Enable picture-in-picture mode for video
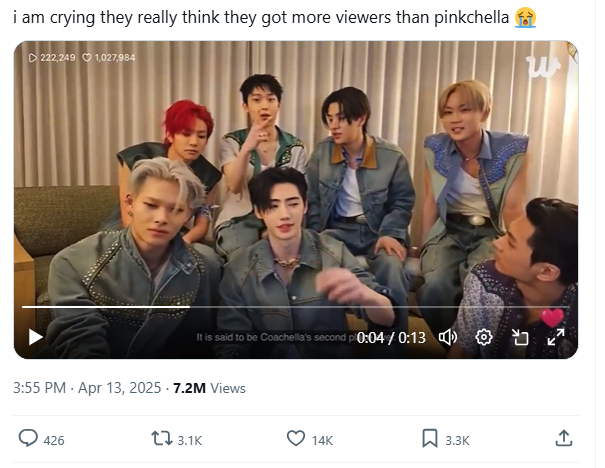 coord(520,337)
